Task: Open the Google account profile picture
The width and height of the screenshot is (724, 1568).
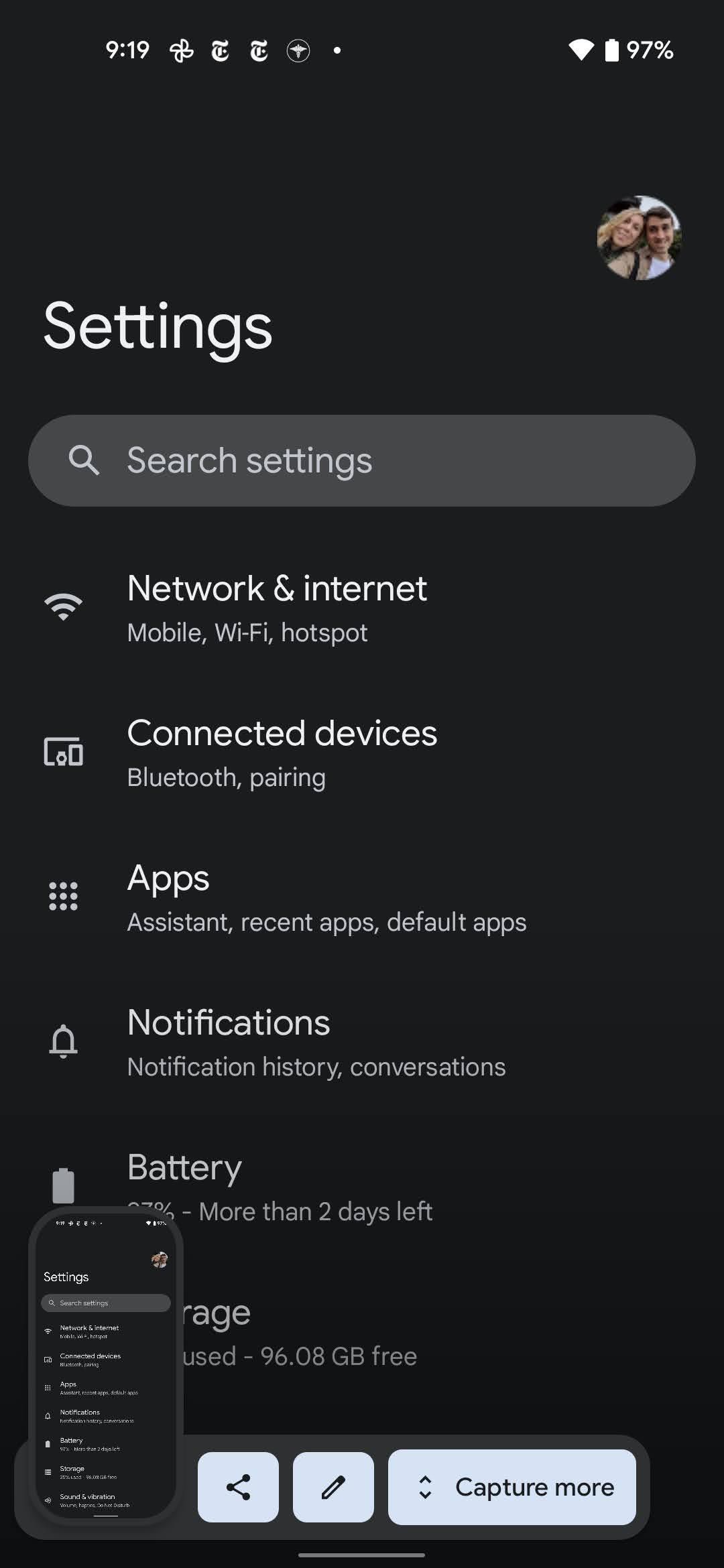Action: 638,238
